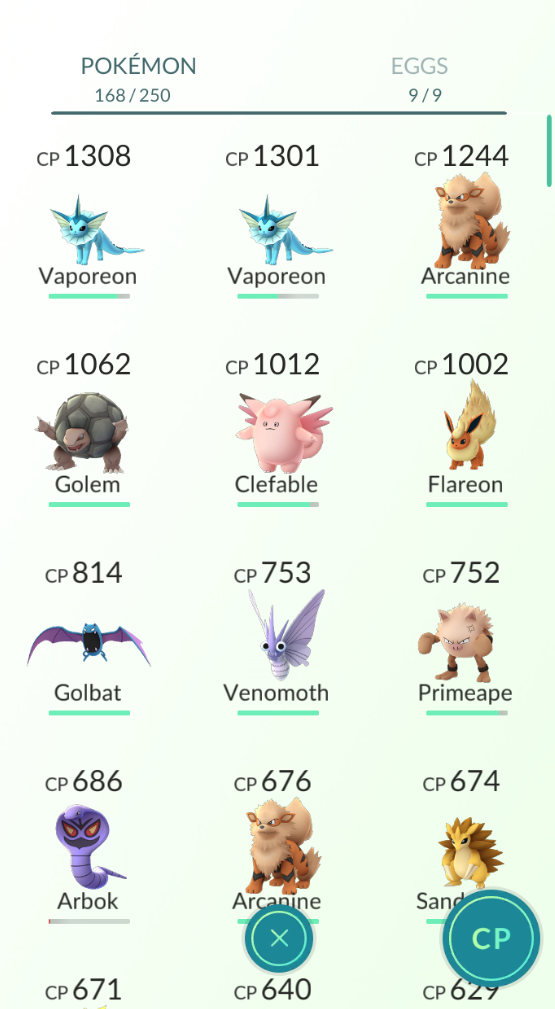
Task: Open the CP 1301 Vaporeon
Action: point(278,222)
